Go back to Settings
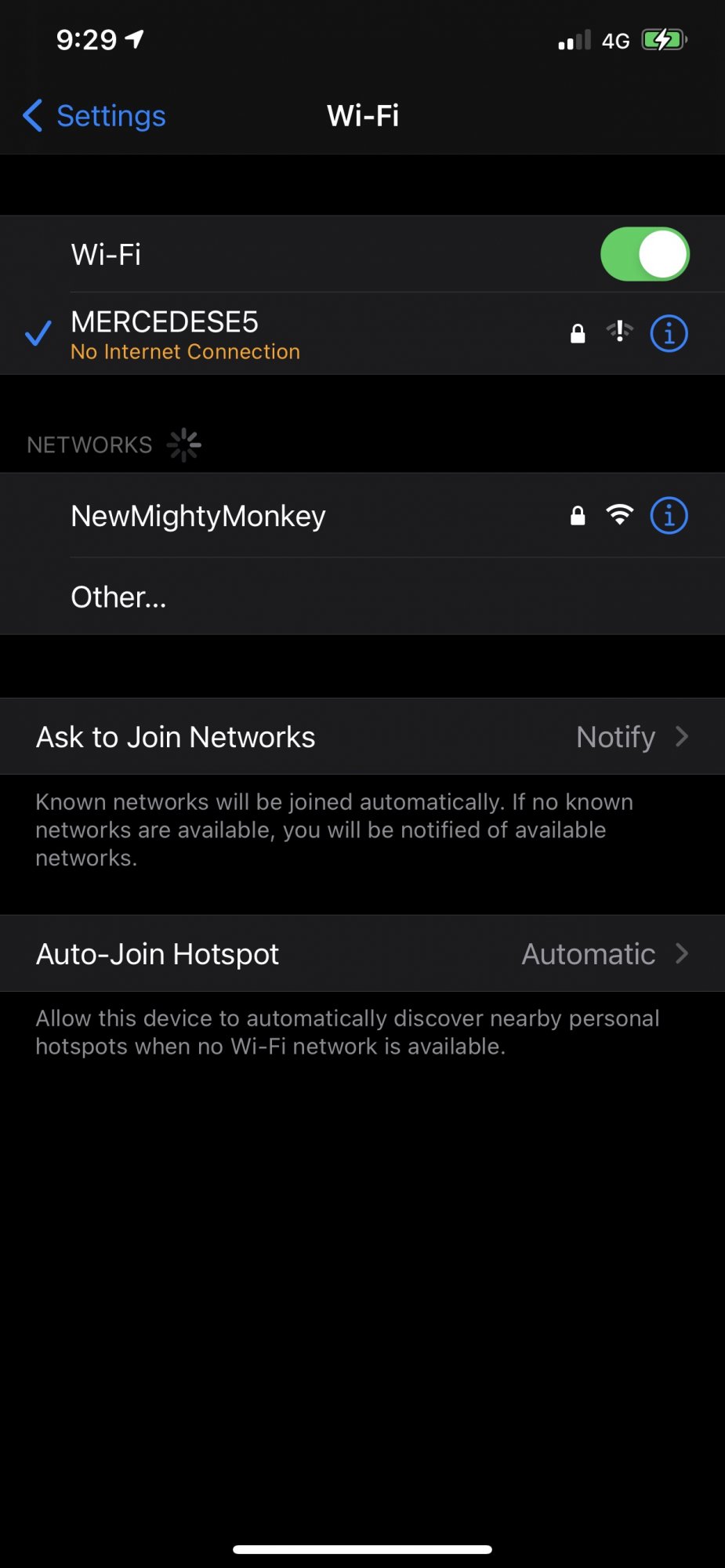The width and height of the screenshot is (725, 1568). click(94, 116)
